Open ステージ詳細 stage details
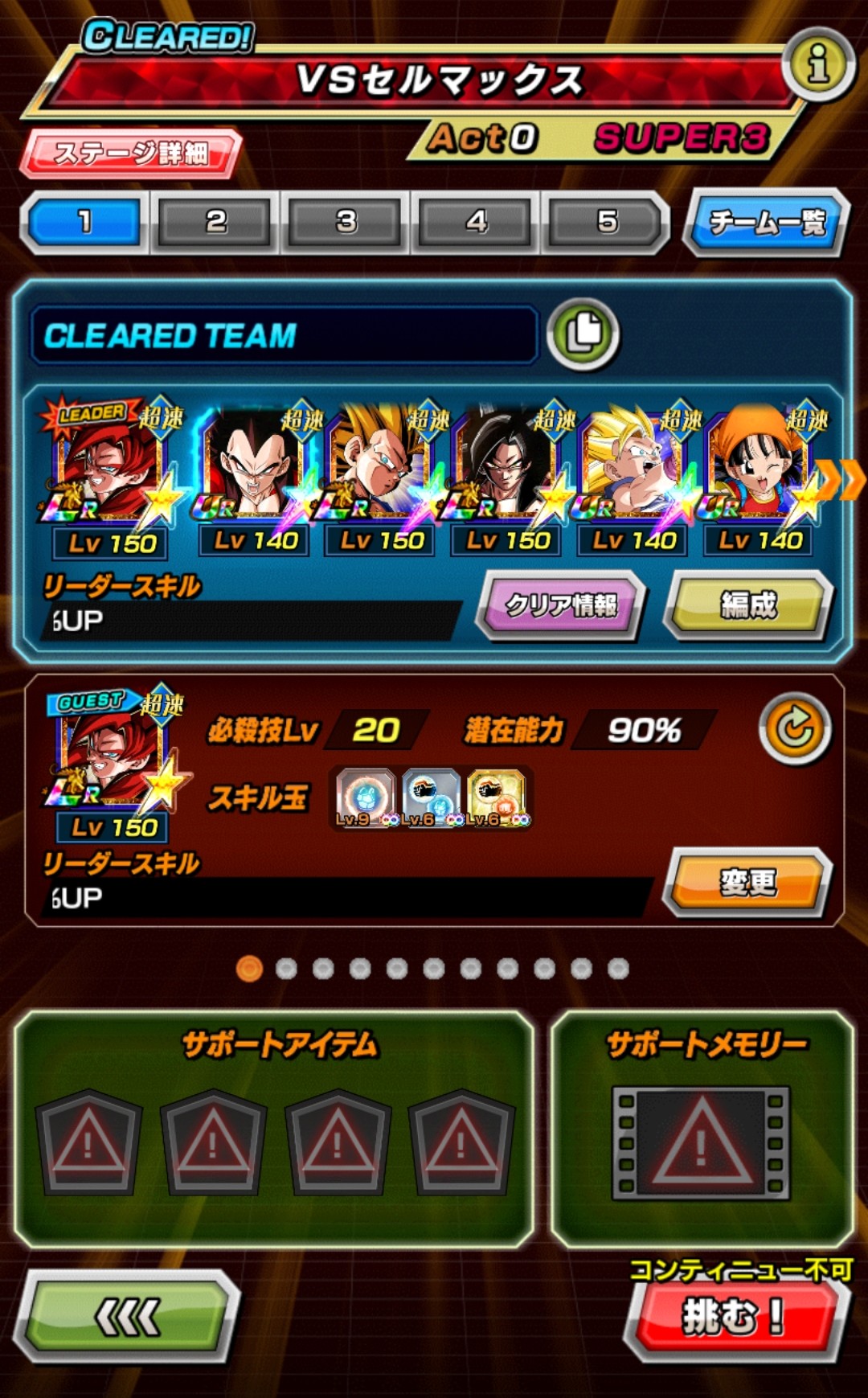This screenshot has height=1398, width=868. [131, 153]
